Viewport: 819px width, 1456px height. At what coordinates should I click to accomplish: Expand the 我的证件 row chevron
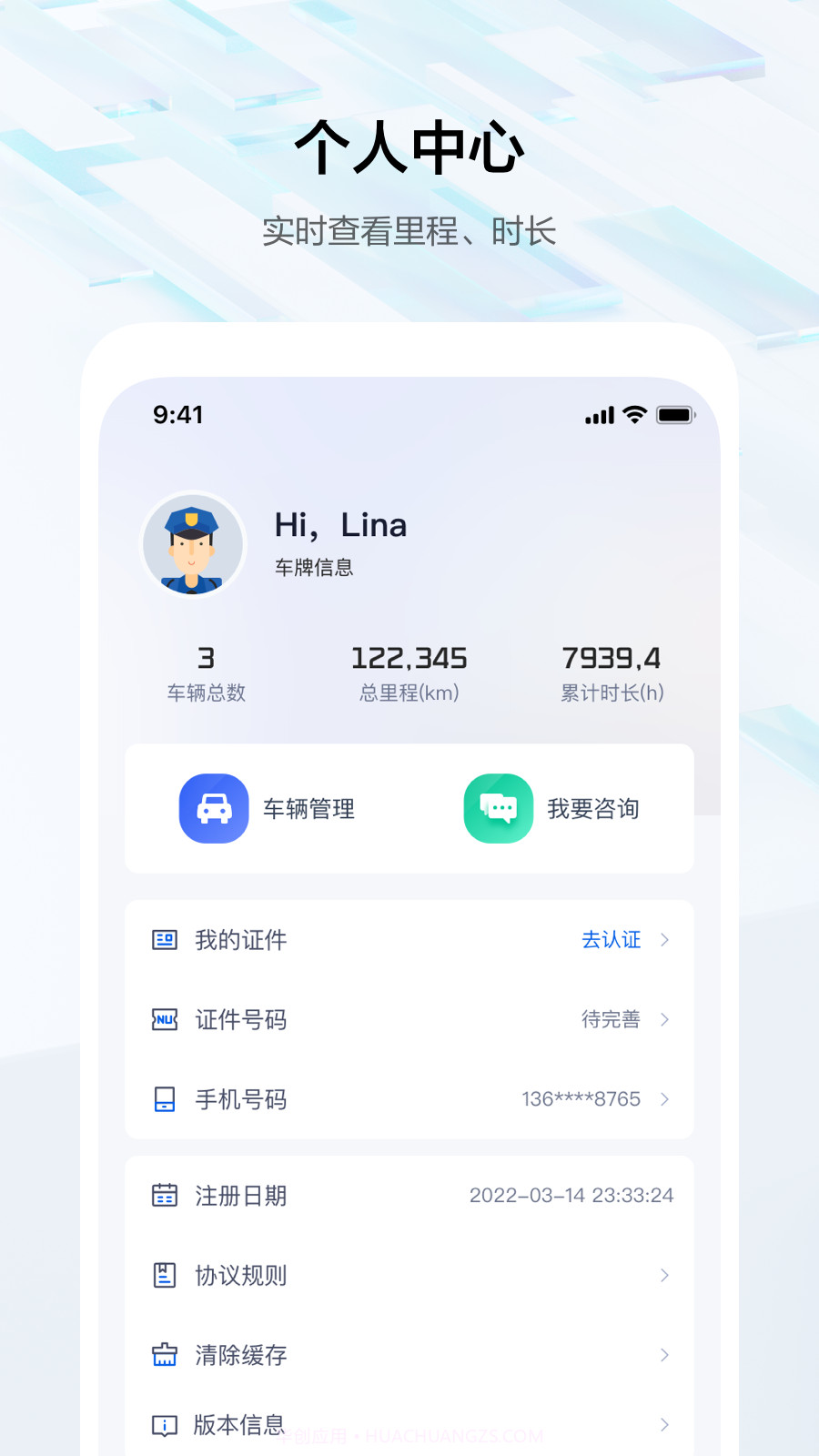click(664, 939)
